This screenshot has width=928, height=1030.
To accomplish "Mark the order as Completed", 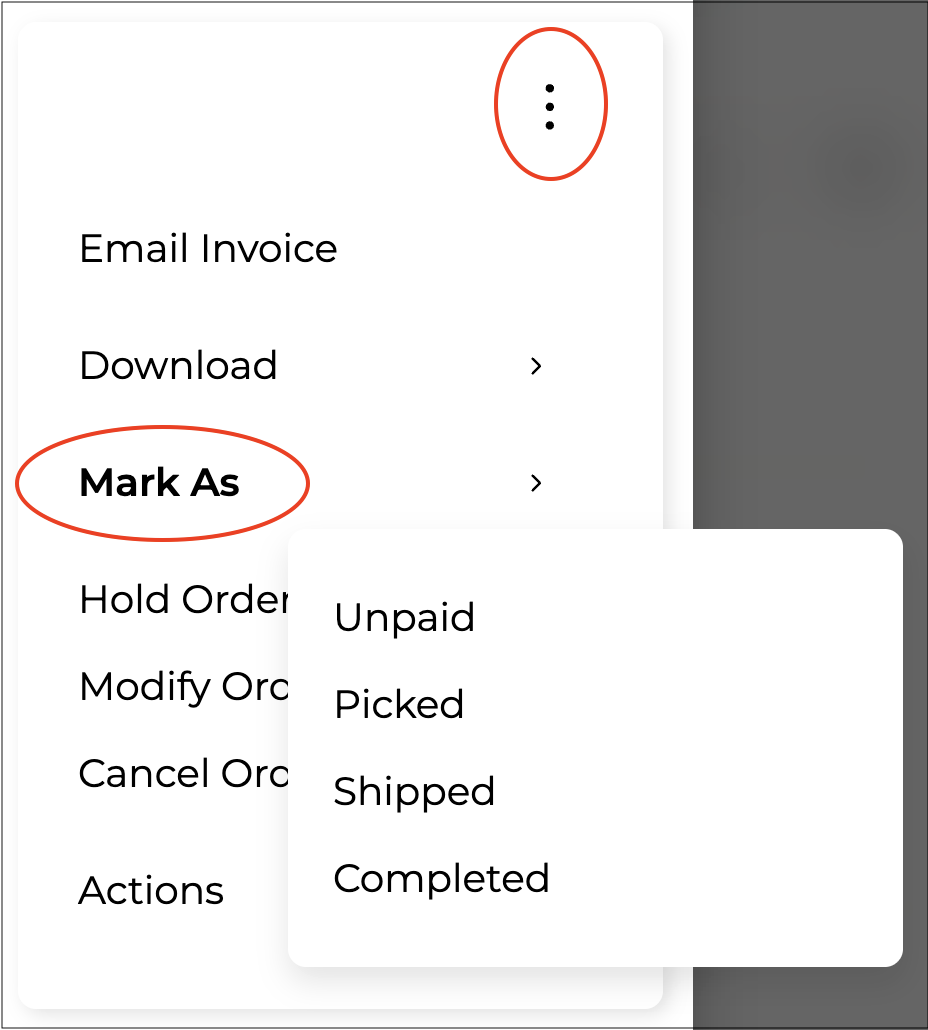I will (441, 879).
